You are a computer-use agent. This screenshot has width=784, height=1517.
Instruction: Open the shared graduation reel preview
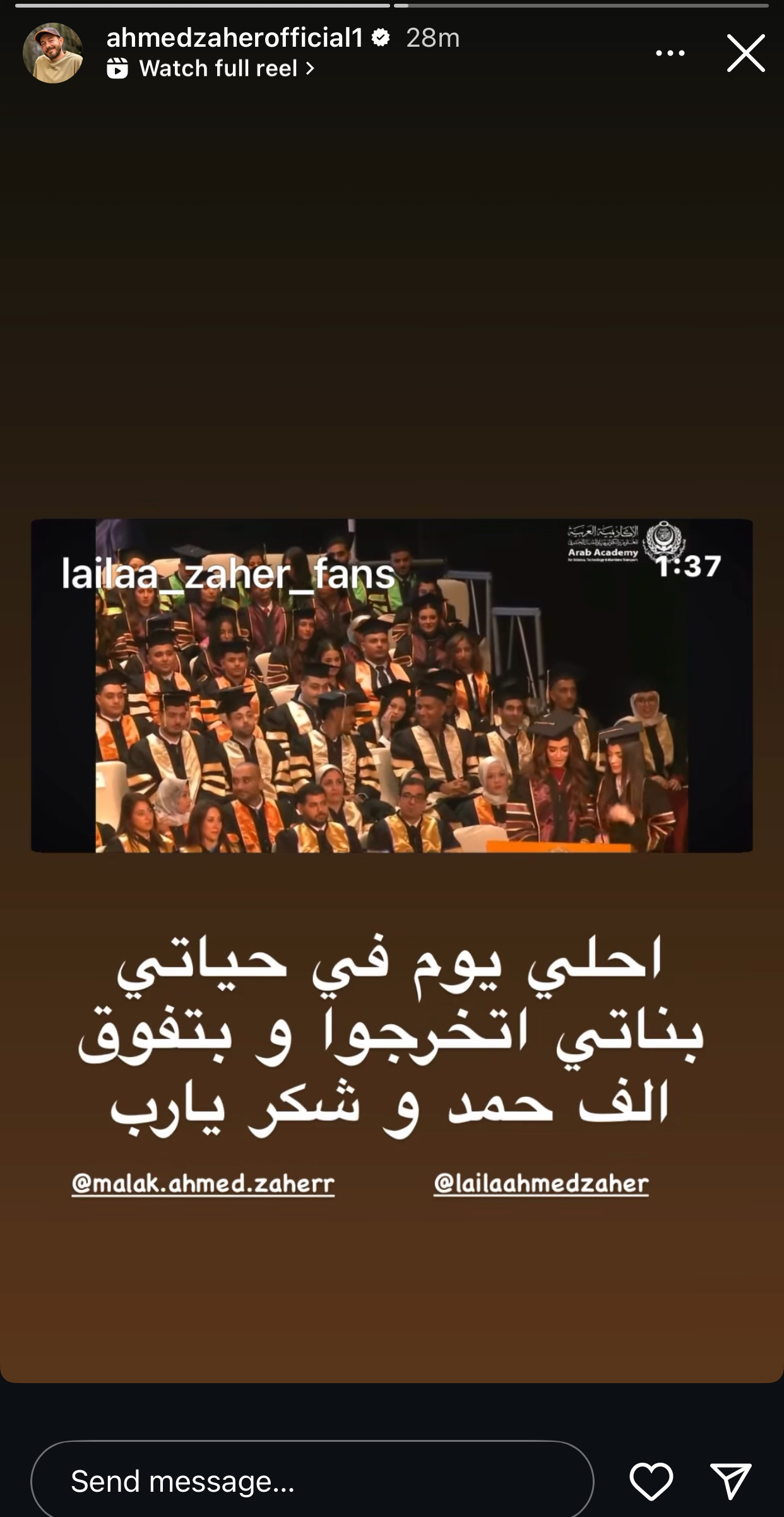(x=391, y=686)
